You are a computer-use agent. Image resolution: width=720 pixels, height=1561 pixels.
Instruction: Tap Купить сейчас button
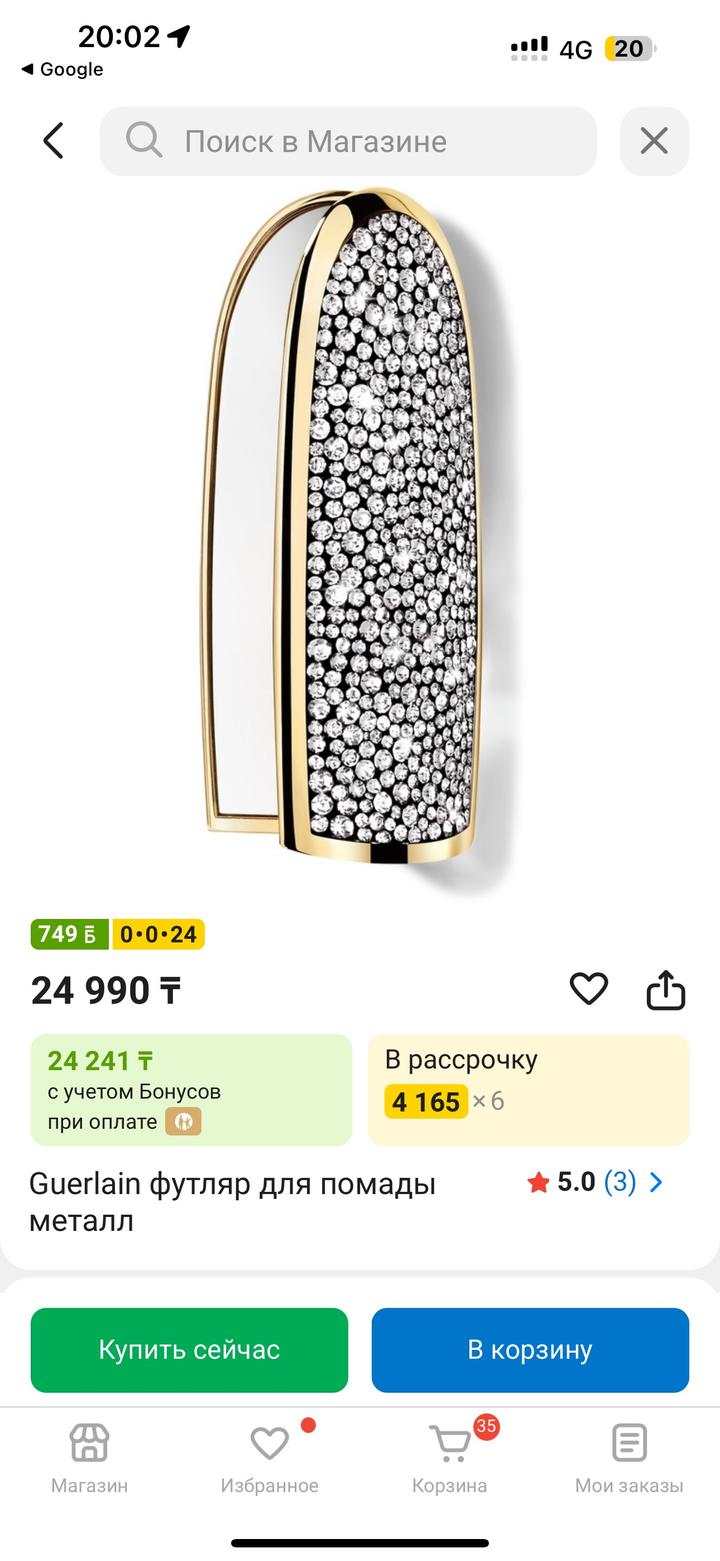coord(189,1350)
